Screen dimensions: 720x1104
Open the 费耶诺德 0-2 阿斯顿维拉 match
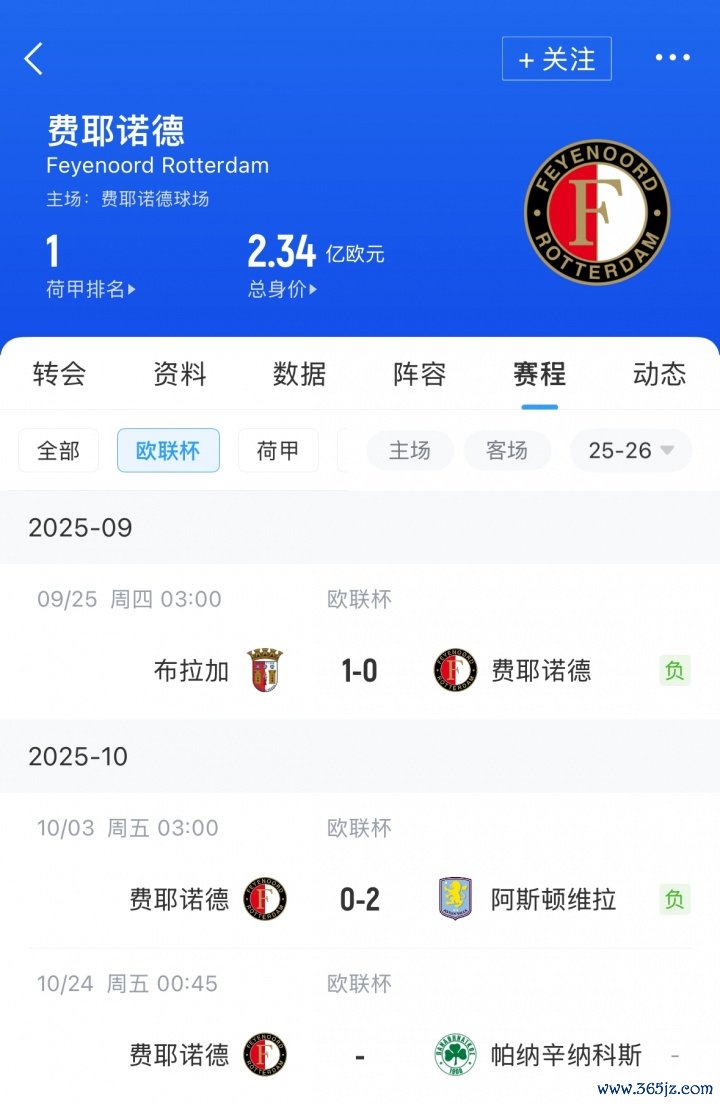coord(360,899)
